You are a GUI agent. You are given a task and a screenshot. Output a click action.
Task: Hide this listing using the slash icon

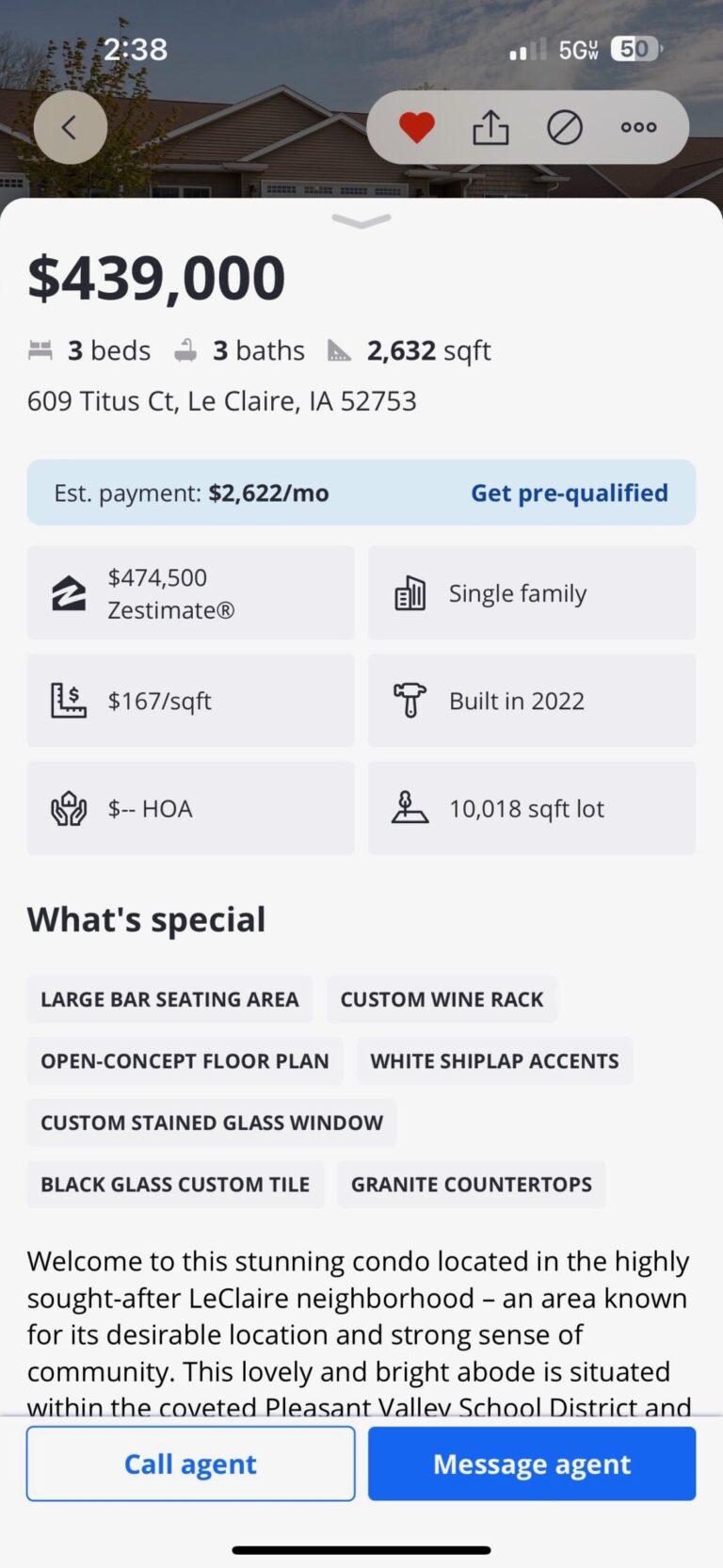(x=564, y=126)
